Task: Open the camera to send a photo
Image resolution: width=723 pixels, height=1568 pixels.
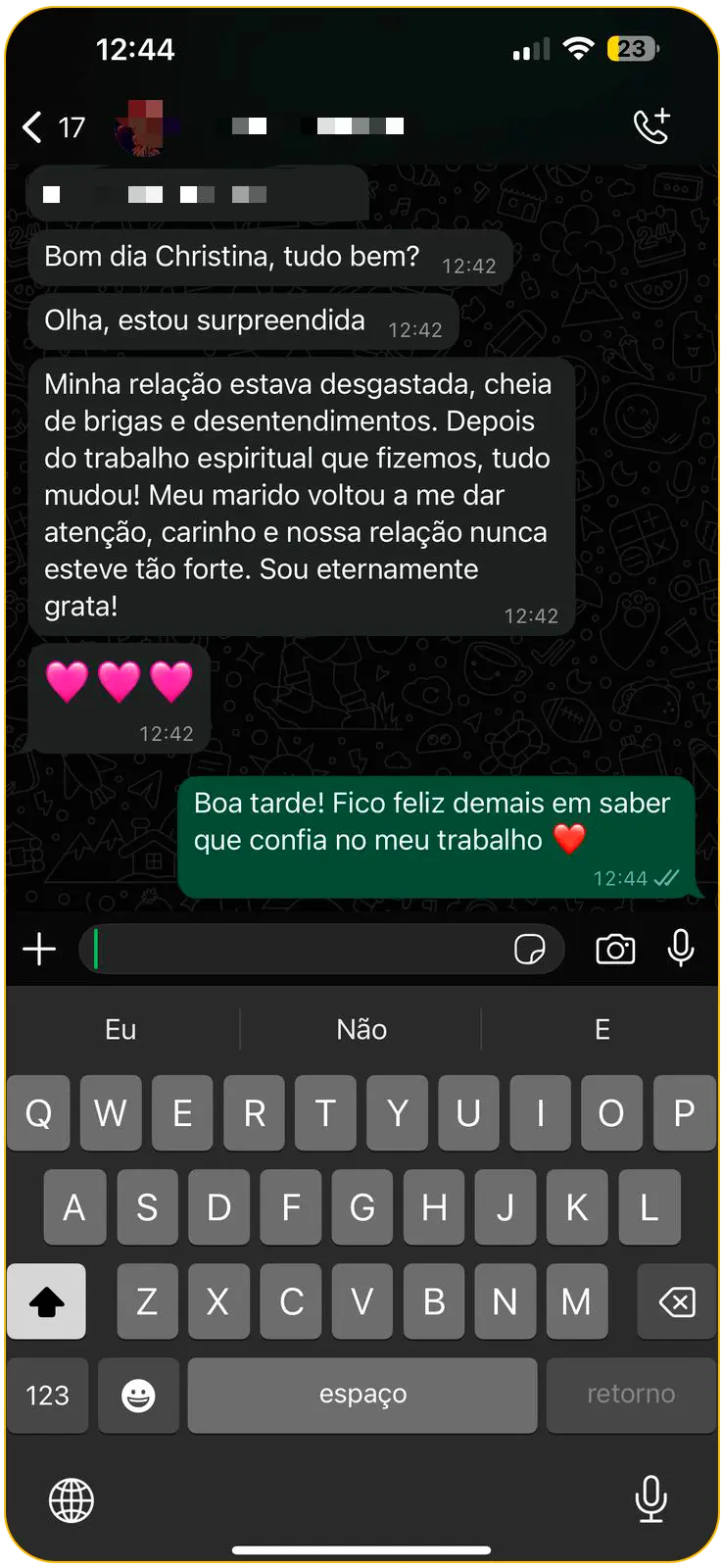Action: [x=615, y=949]
